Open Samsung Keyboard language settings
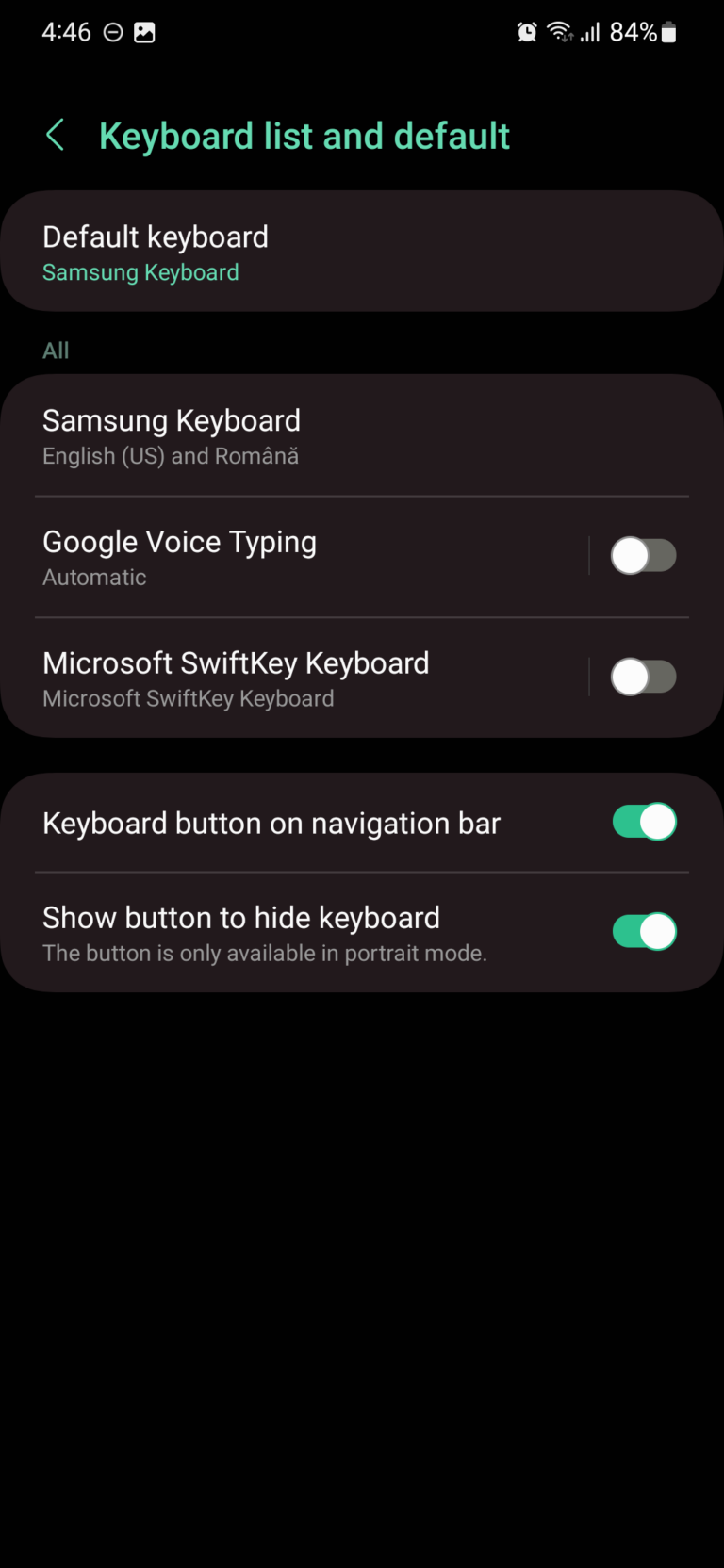The image size is (724, 1568). point(283,434)
